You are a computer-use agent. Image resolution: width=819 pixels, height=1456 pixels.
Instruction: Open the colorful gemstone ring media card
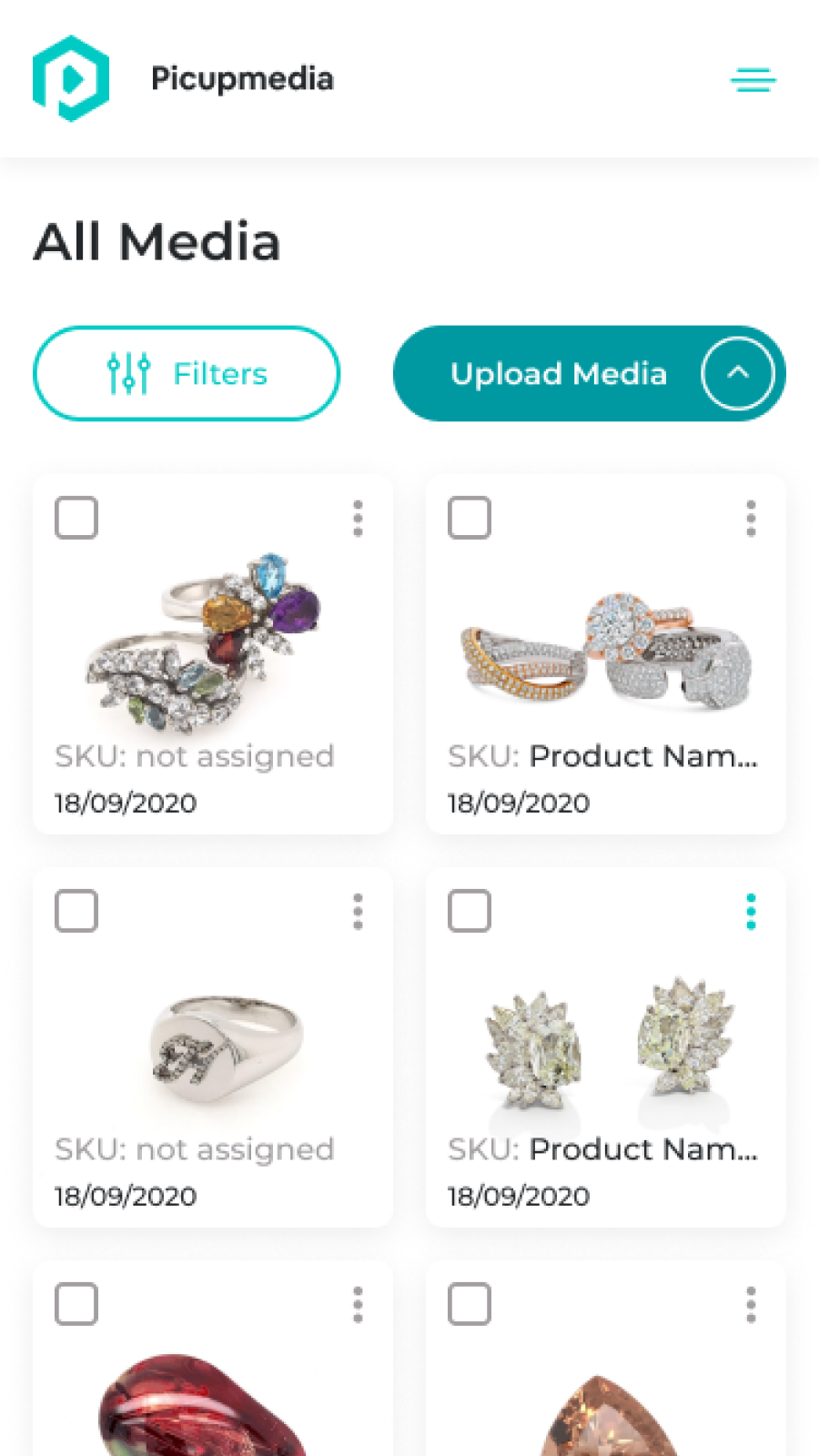coord(213,653)
